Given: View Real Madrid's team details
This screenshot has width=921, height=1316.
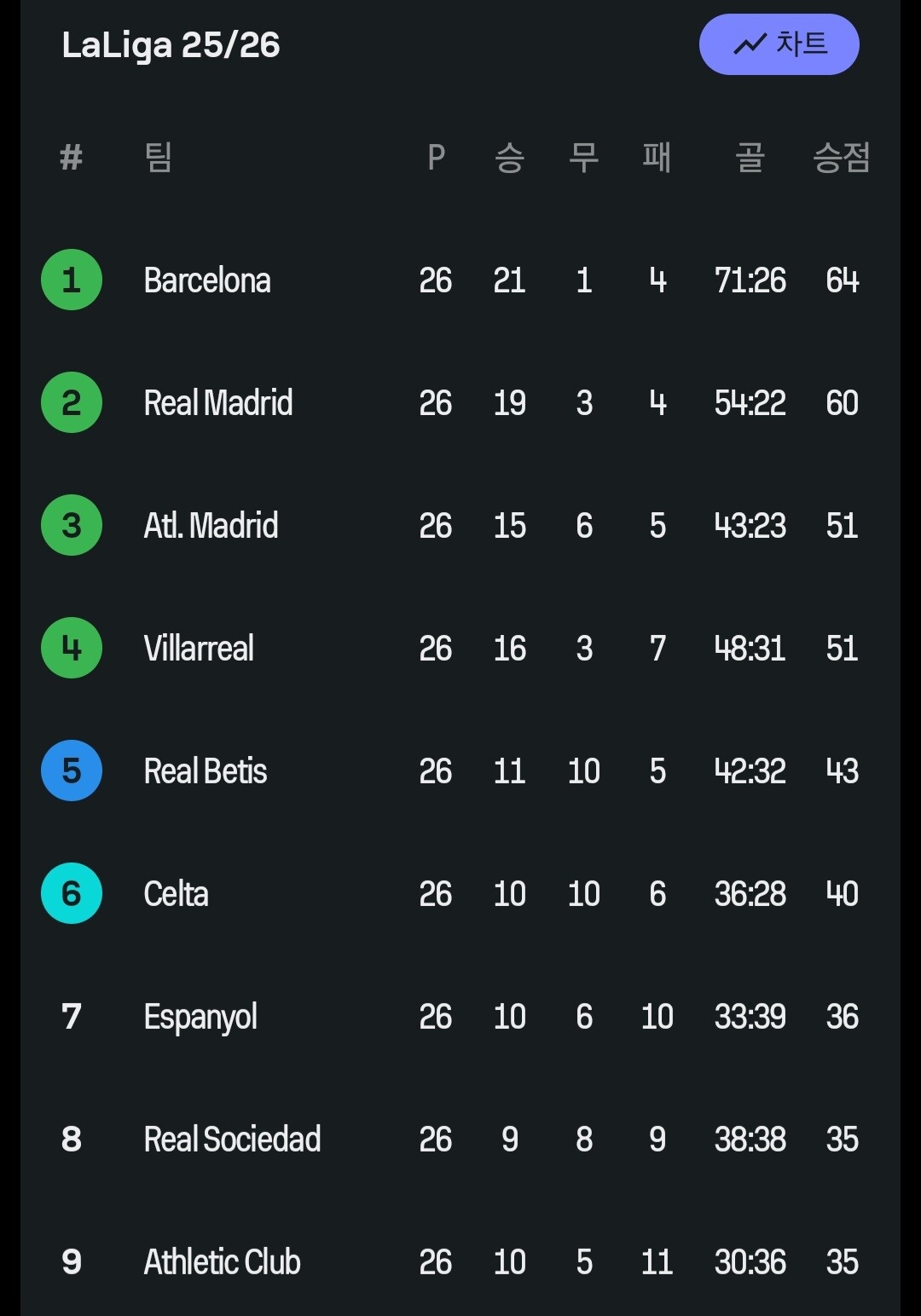Looking at the screenshot, I should tap(218, 403).
